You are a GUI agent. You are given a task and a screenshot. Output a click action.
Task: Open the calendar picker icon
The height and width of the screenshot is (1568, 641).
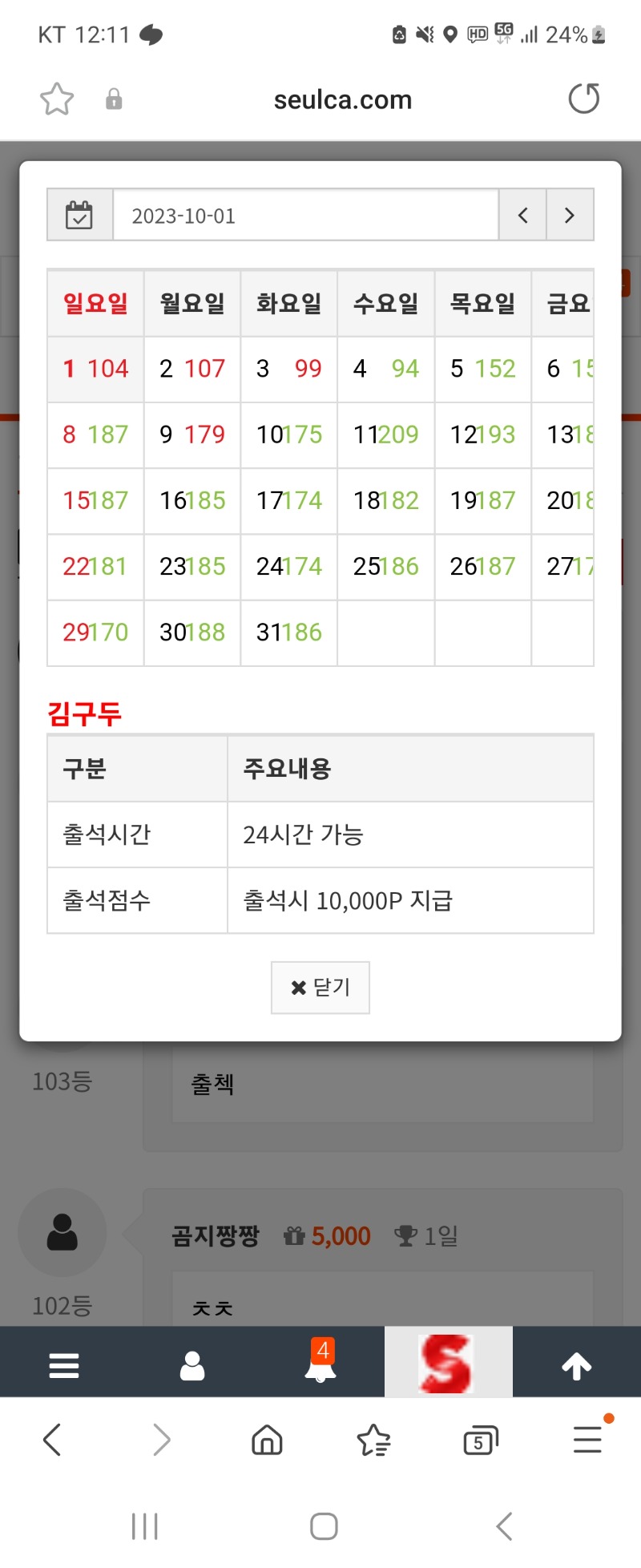[79, 215]
